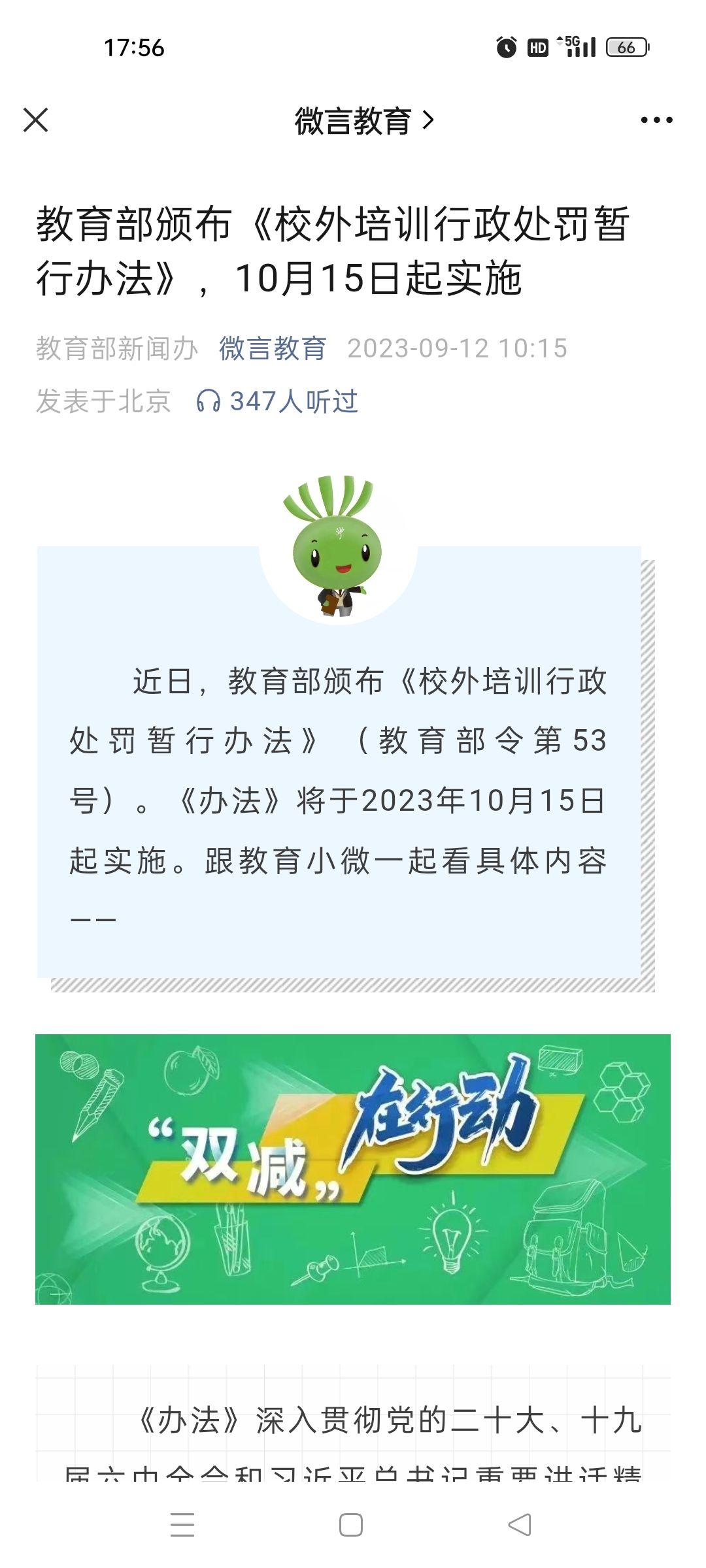Open the three-dot overflow menu
The width and height of the screenshot is (706, 1568).
(656, 120)
